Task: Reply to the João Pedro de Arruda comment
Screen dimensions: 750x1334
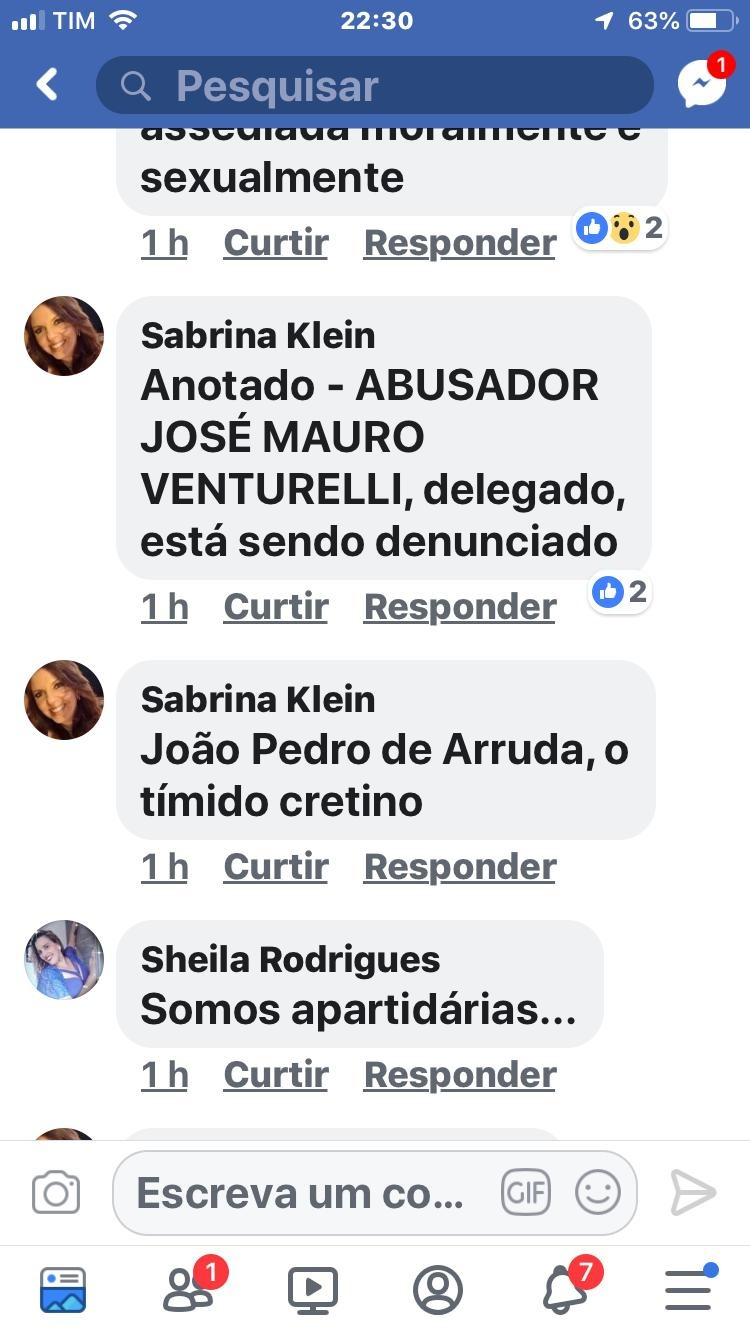Action: tap(459, 866)
